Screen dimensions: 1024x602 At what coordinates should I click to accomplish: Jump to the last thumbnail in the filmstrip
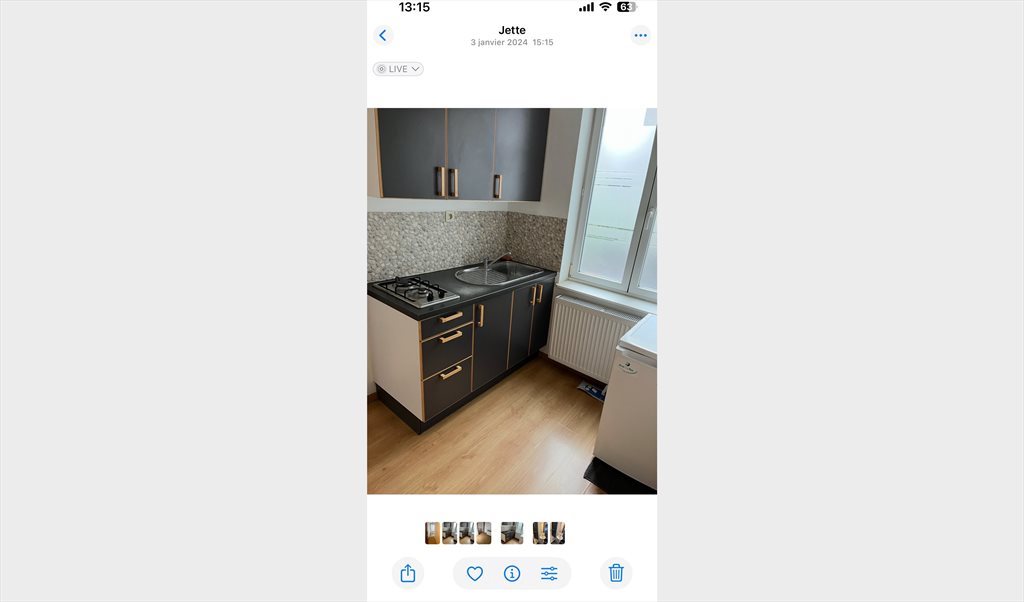558,533
